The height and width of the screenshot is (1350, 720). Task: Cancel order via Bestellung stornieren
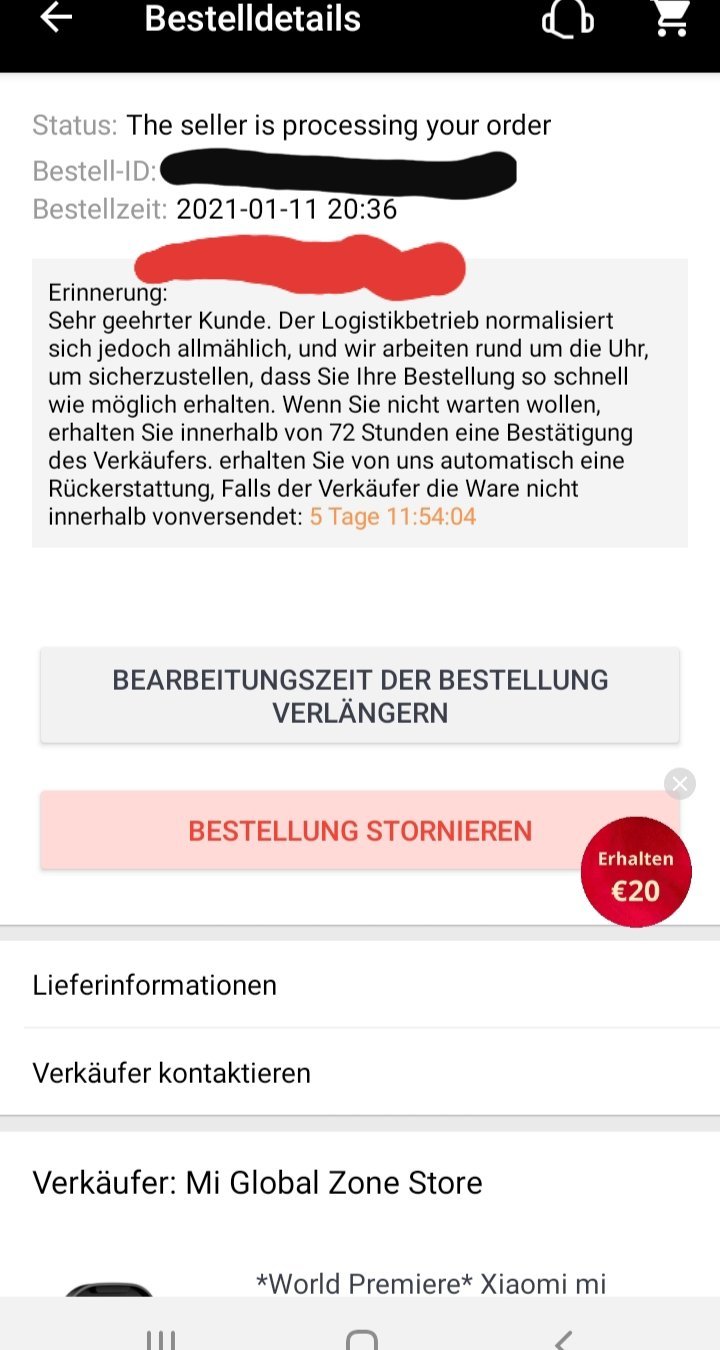coord(360,831)
